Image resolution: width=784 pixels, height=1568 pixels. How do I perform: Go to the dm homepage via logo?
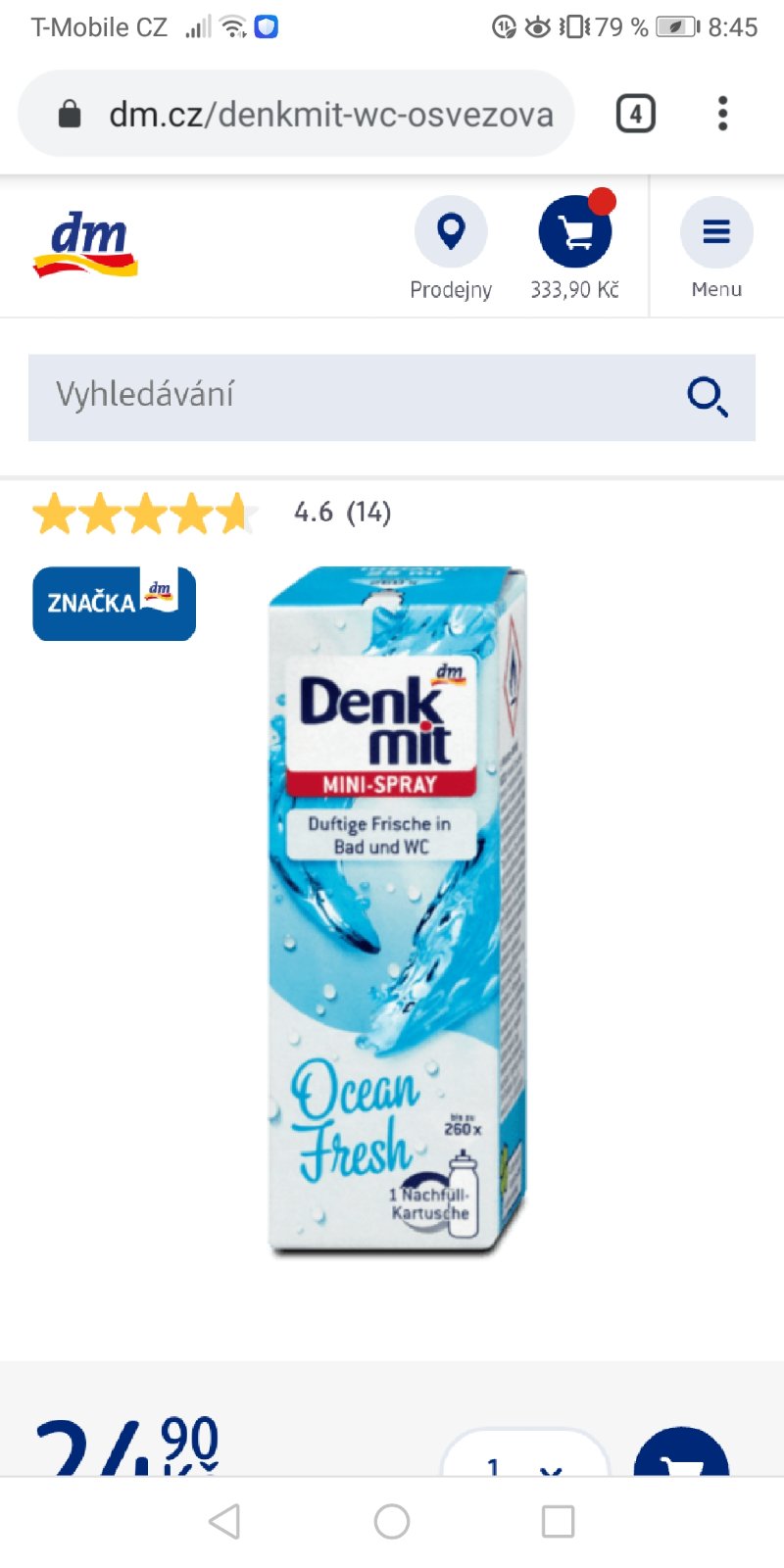85,245
